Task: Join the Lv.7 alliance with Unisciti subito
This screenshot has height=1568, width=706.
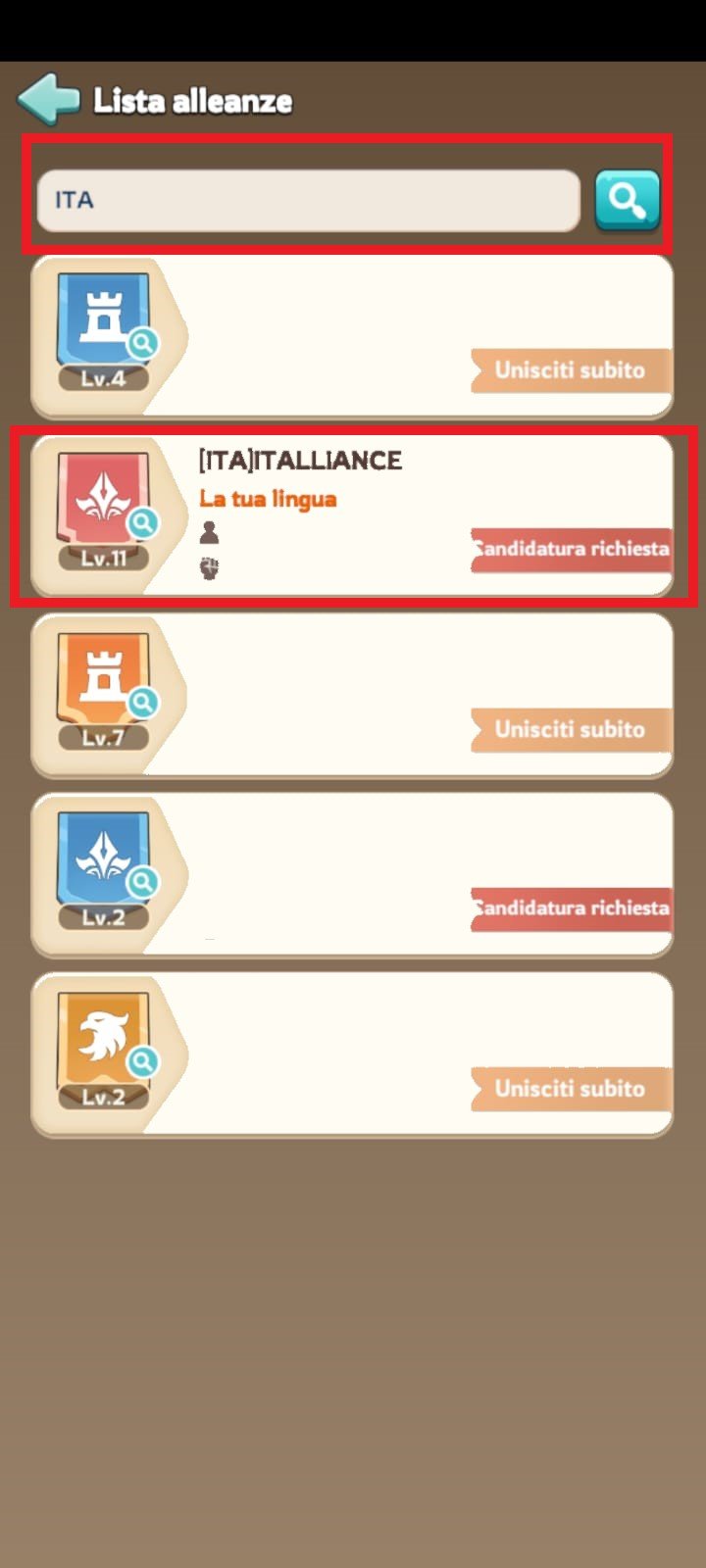Action: (x=570, y=729)
